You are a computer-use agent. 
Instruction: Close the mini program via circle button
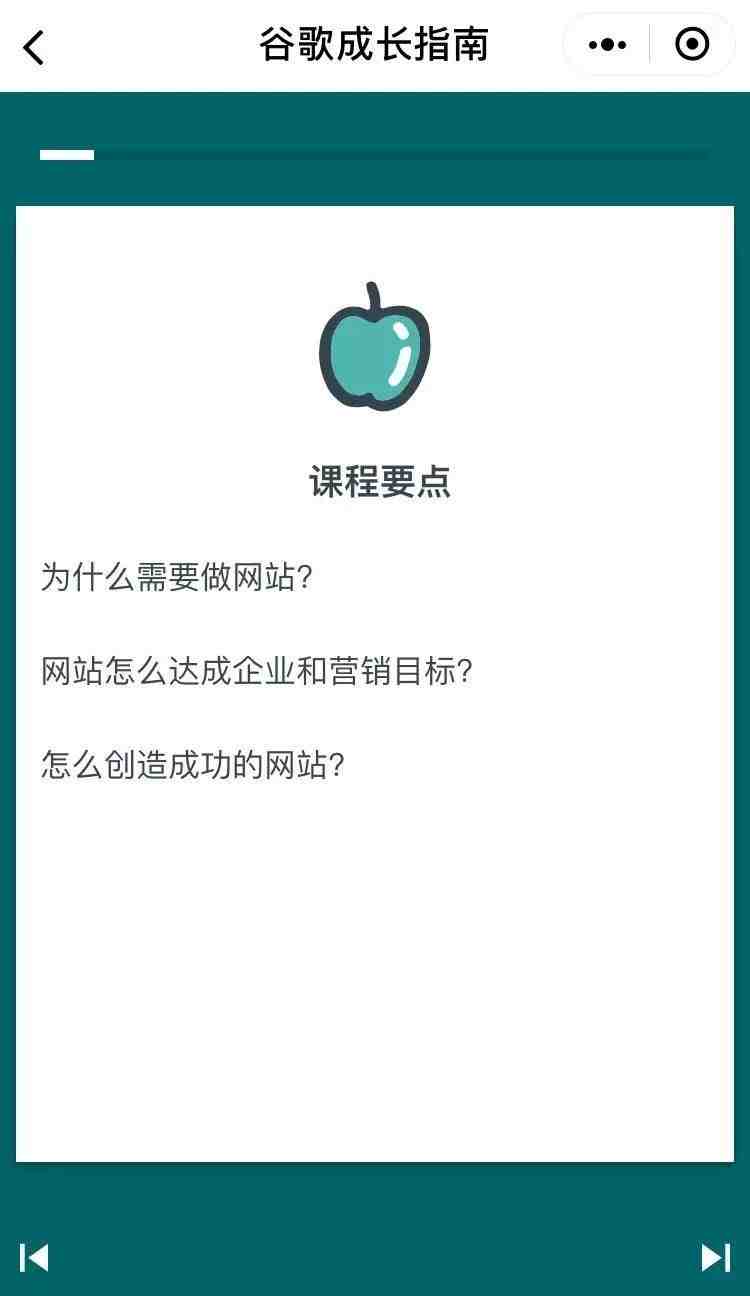pyautogui.click(x=692, y=45)
